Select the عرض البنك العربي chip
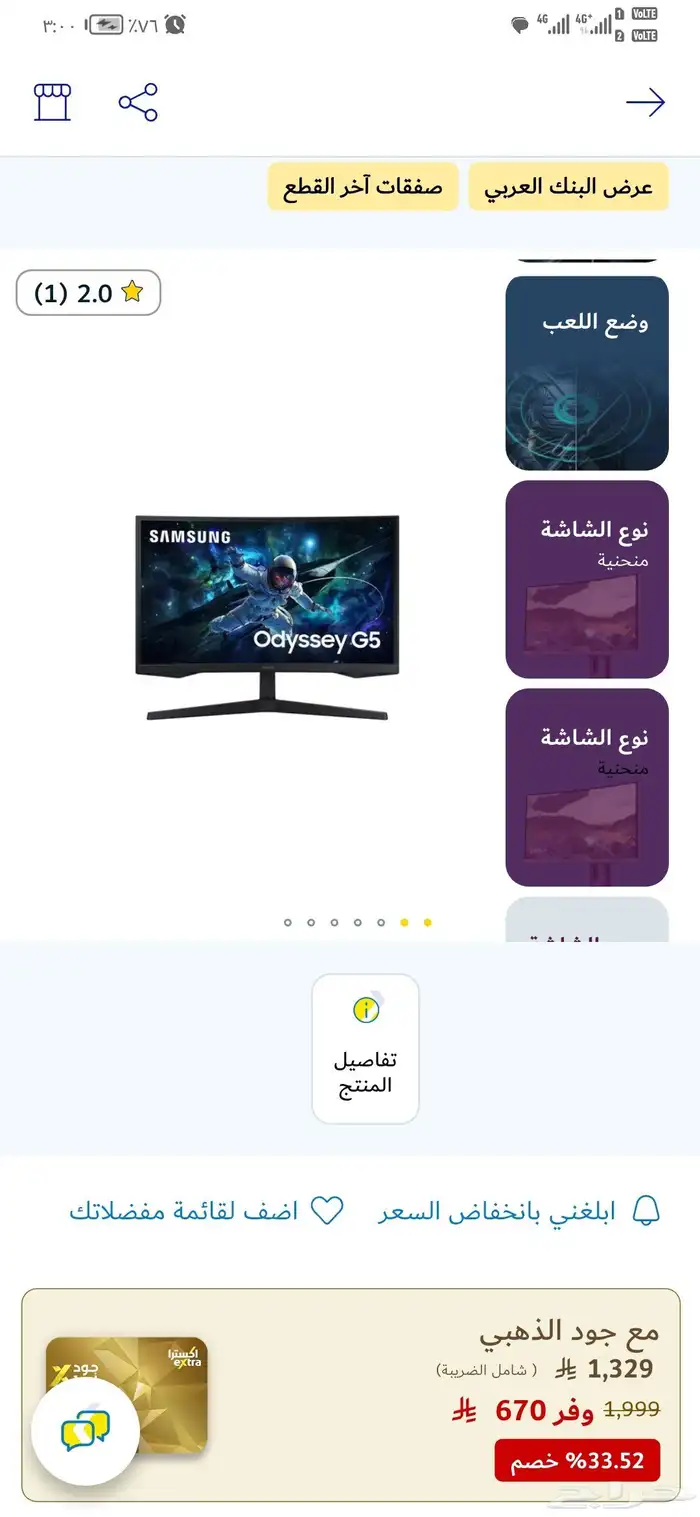This screenshot has width=700, height=1517. [x=568, y=187]
